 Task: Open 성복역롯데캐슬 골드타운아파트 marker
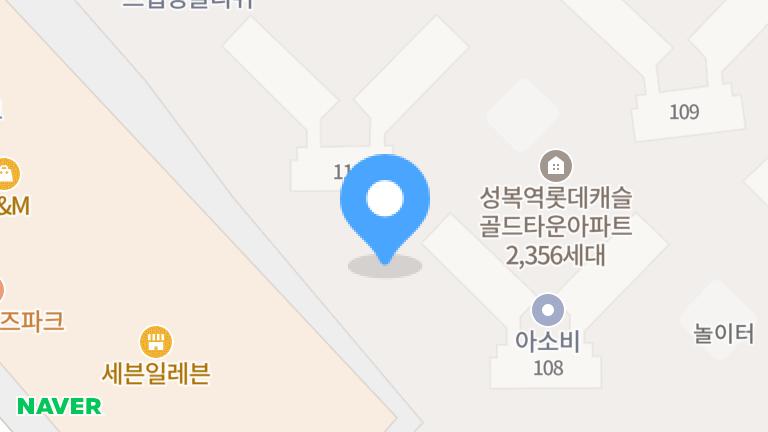[556, 165]
